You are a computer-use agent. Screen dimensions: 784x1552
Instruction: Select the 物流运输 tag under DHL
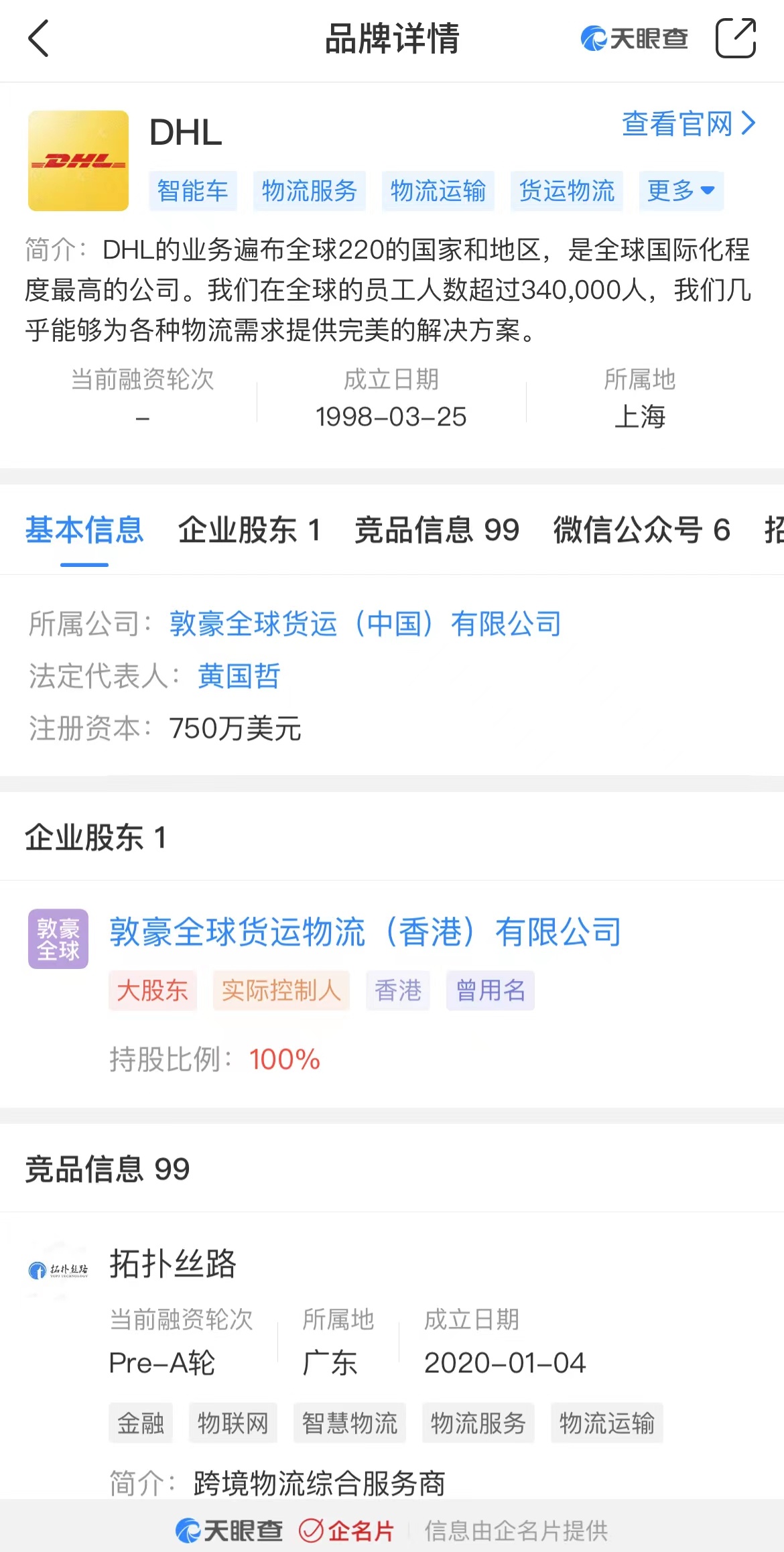pyautogui.click(x=438, y=191)
